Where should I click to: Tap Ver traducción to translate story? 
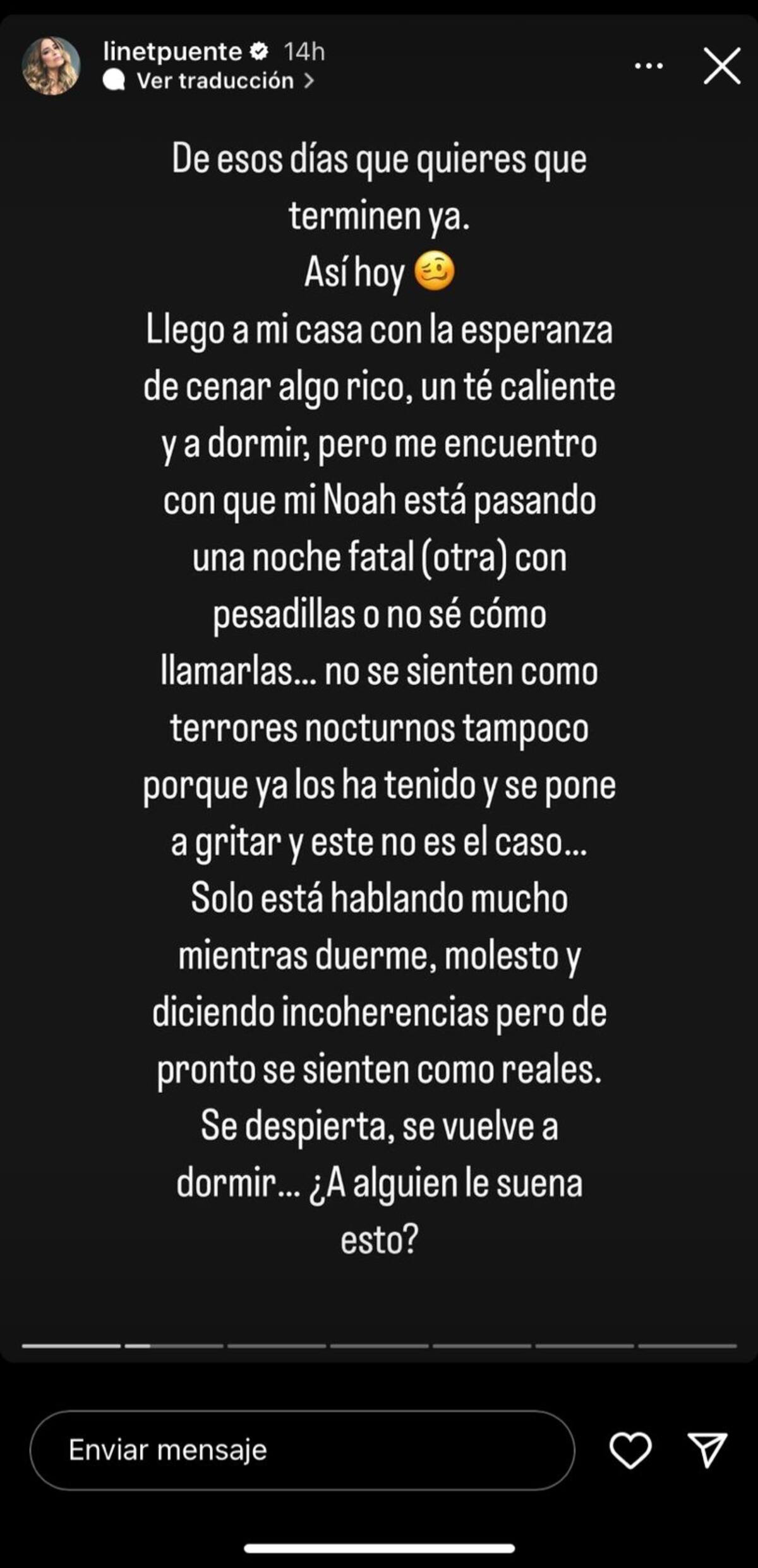[x=215, y=81]
